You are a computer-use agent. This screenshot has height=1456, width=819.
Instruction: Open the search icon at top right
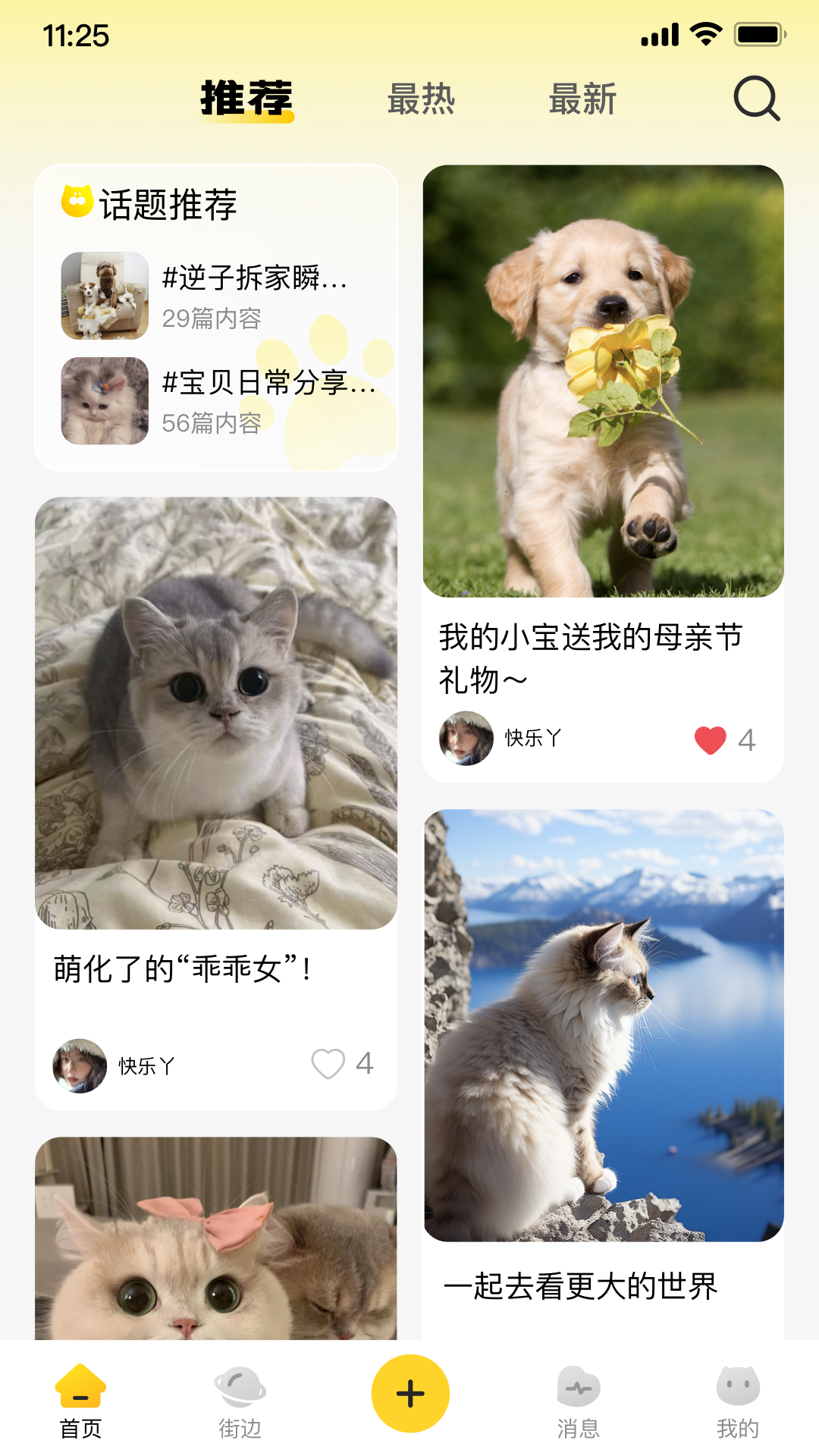click(x=756, y=99)
